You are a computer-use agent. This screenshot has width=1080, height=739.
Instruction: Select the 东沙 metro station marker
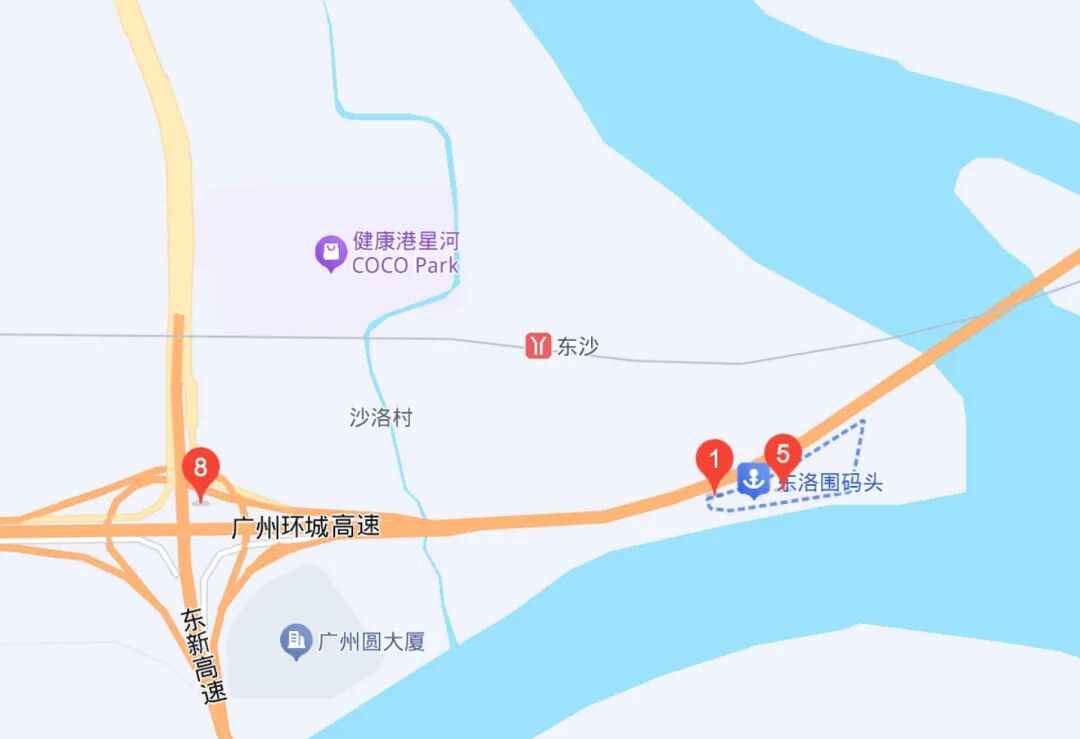538,346
